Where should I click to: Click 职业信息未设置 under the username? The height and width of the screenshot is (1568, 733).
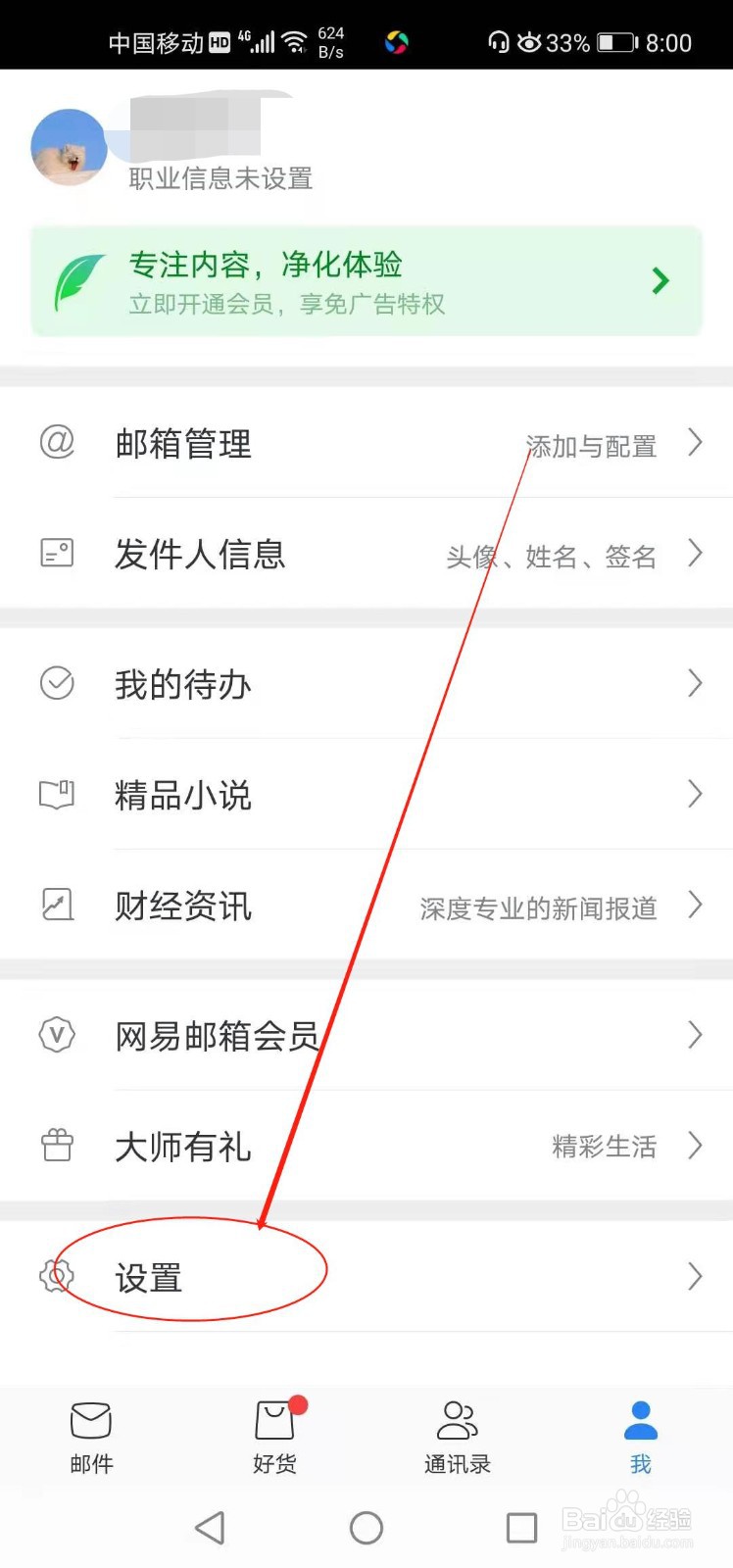218,179
